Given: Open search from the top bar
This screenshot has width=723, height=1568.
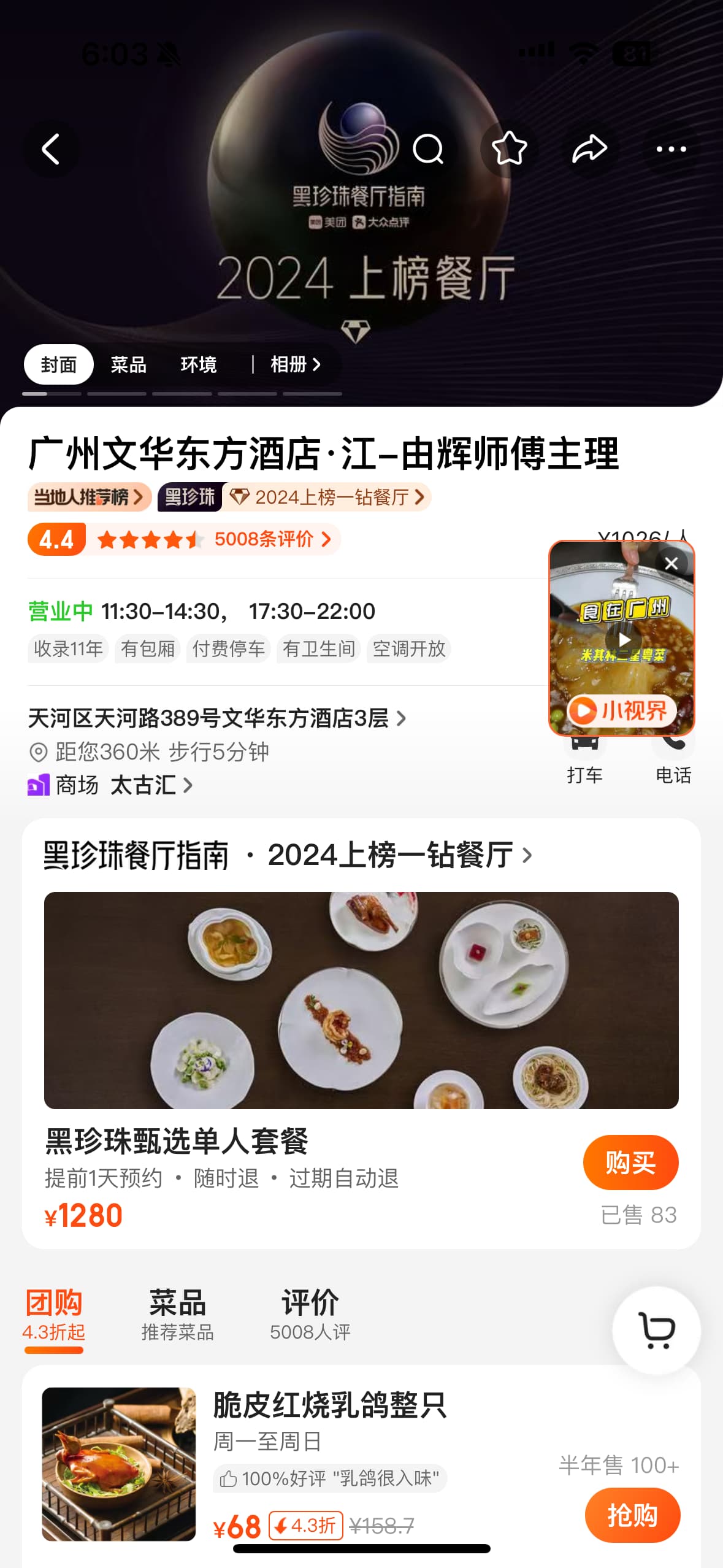Looking at the screenshot, I should click(x=427, y=149).
